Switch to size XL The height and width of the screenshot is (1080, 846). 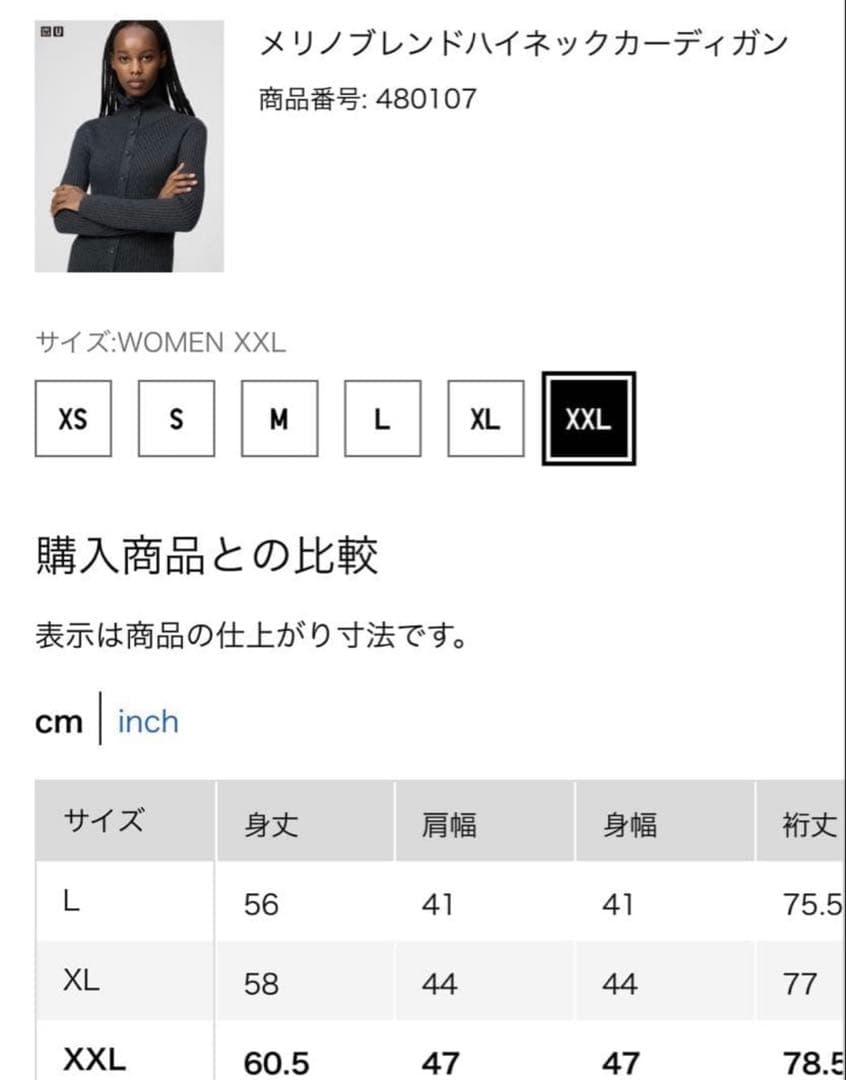pos(485,418)
